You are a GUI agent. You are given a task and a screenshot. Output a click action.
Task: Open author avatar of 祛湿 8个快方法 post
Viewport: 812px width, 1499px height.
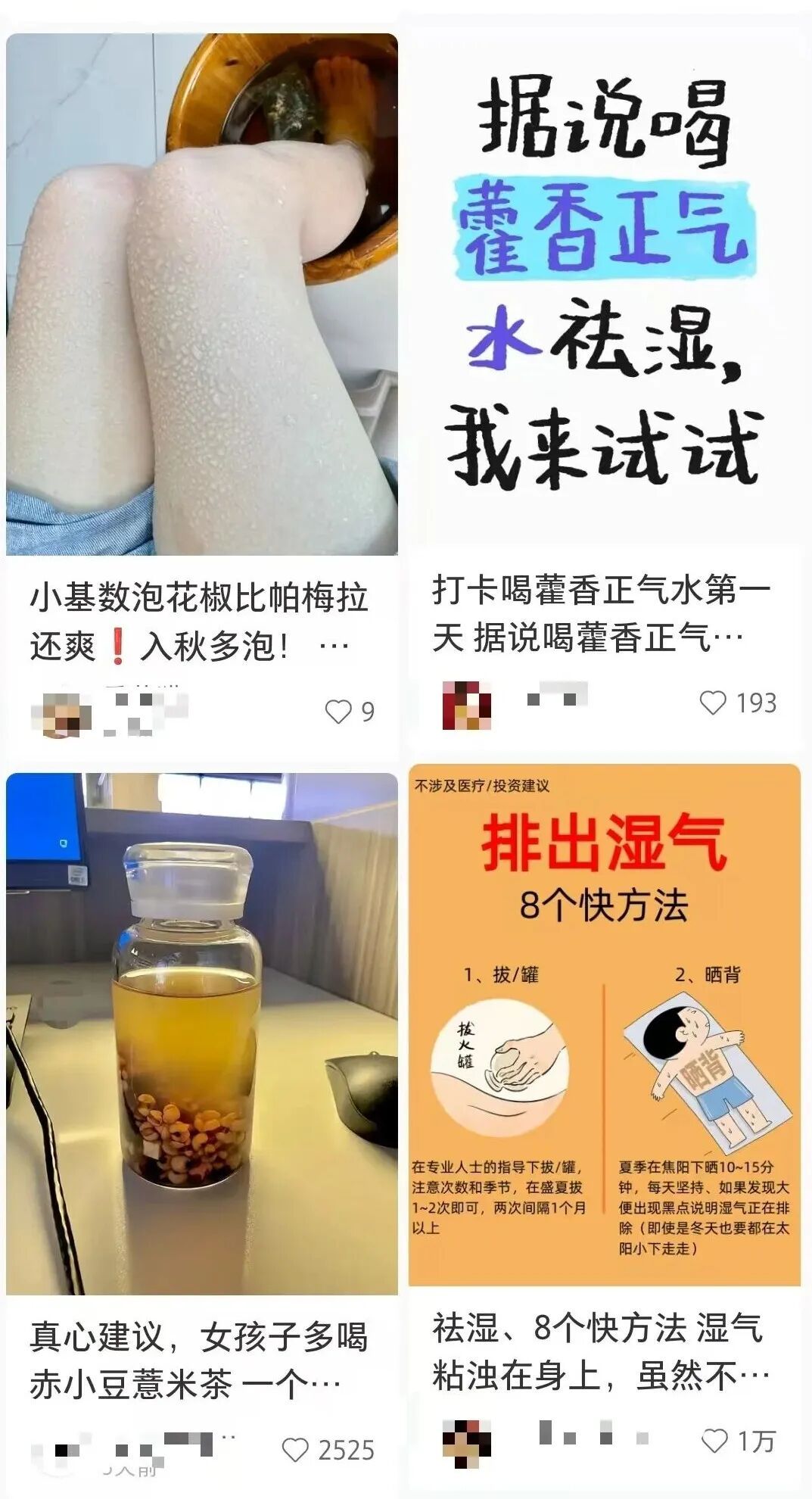tap(466, 1442)
